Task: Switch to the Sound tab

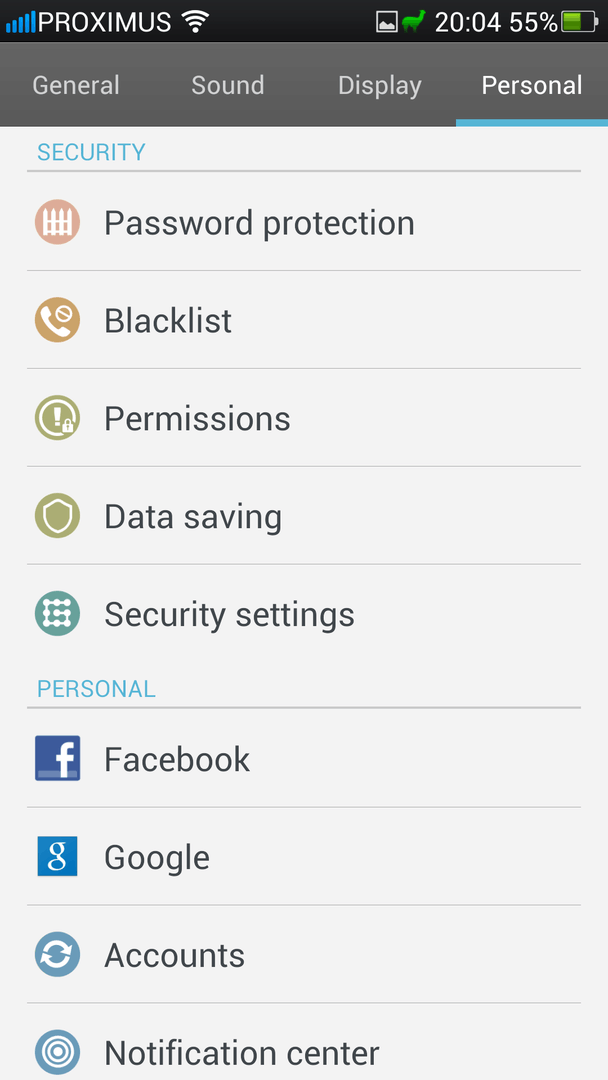Action: click(228, 85)
